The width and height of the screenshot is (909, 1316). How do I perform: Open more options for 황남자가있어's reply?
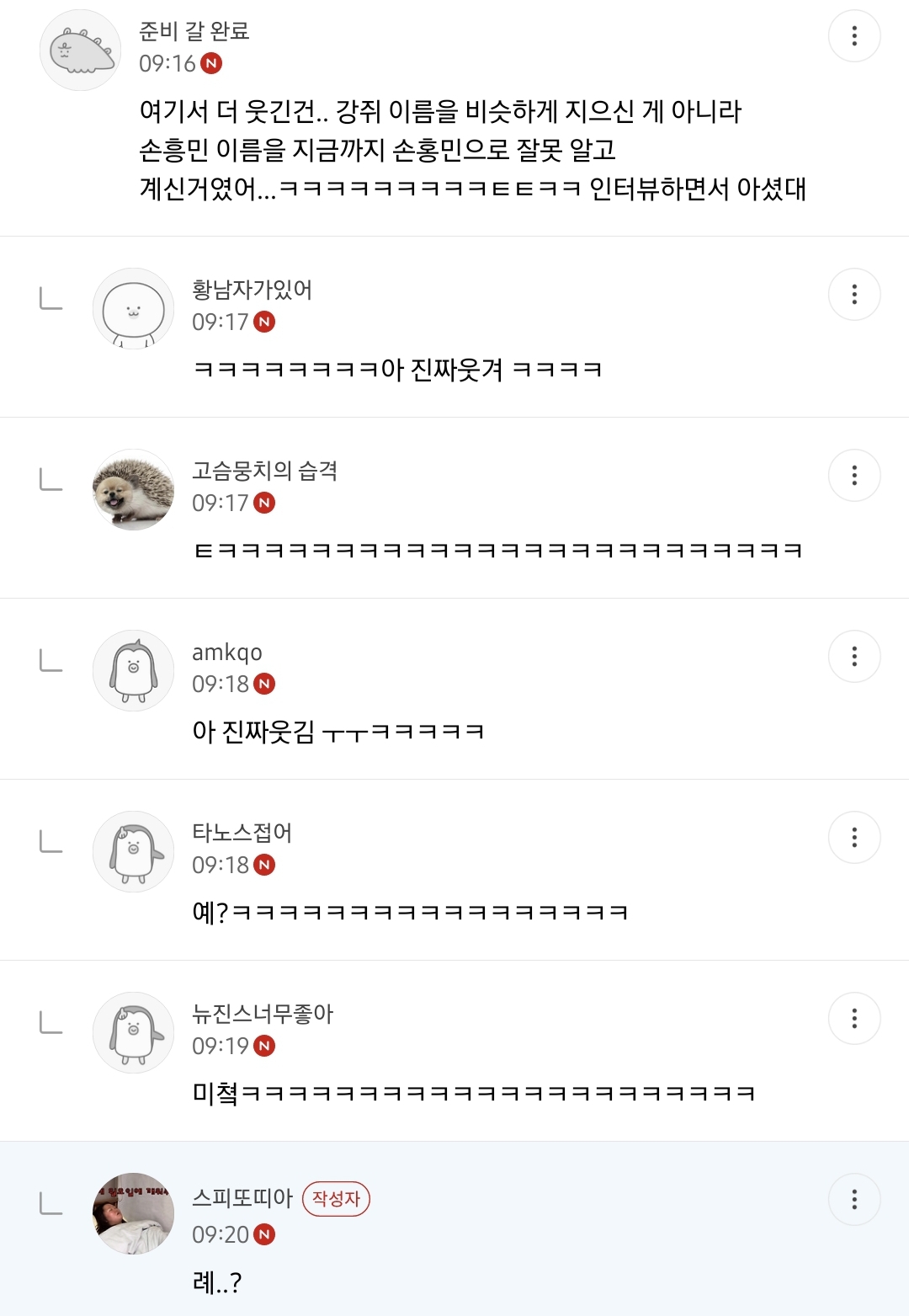tap(854, 295)
